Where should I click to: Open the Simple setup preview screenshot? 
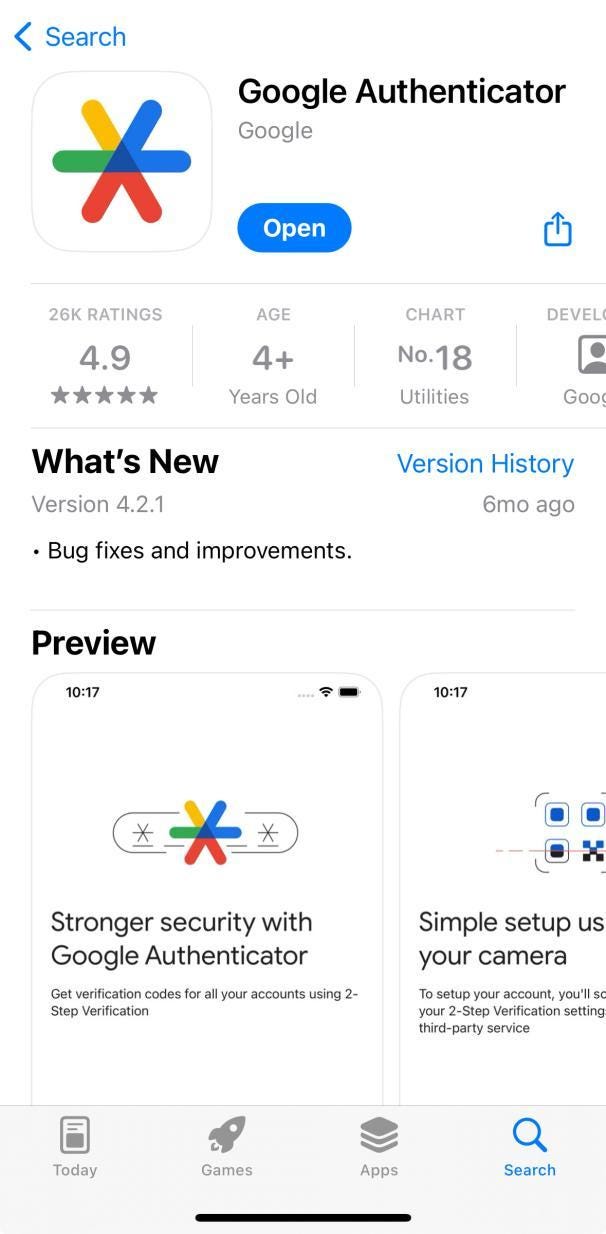coord(505,890)
